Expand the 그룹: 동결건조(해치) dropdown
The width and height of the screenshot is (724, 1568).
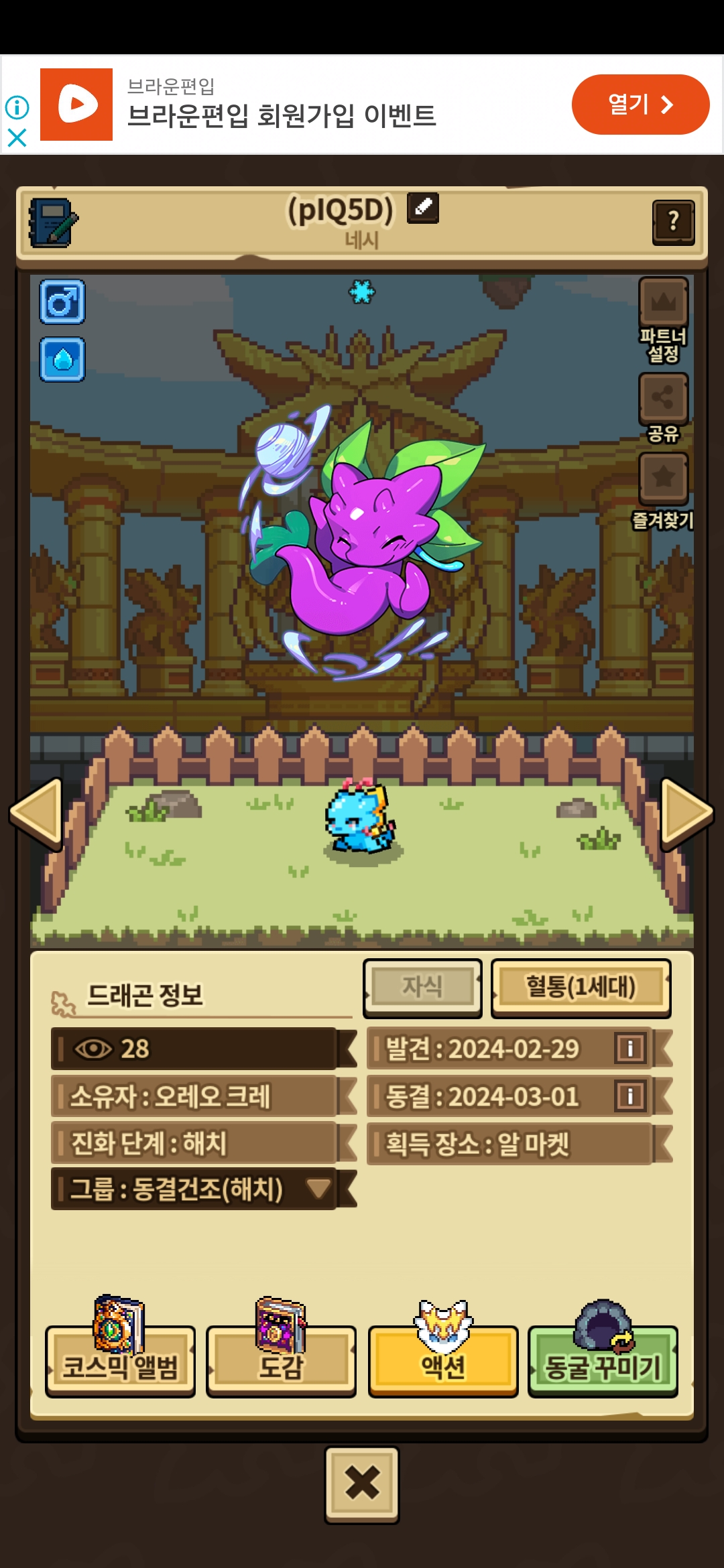pyautogui.click(x=318, y=1189)
